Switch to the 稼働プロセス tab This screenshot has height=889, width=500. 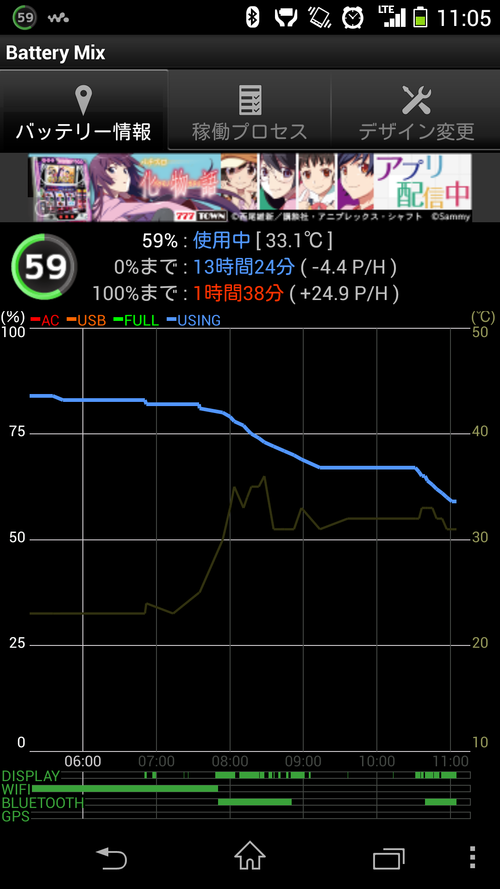250,111
